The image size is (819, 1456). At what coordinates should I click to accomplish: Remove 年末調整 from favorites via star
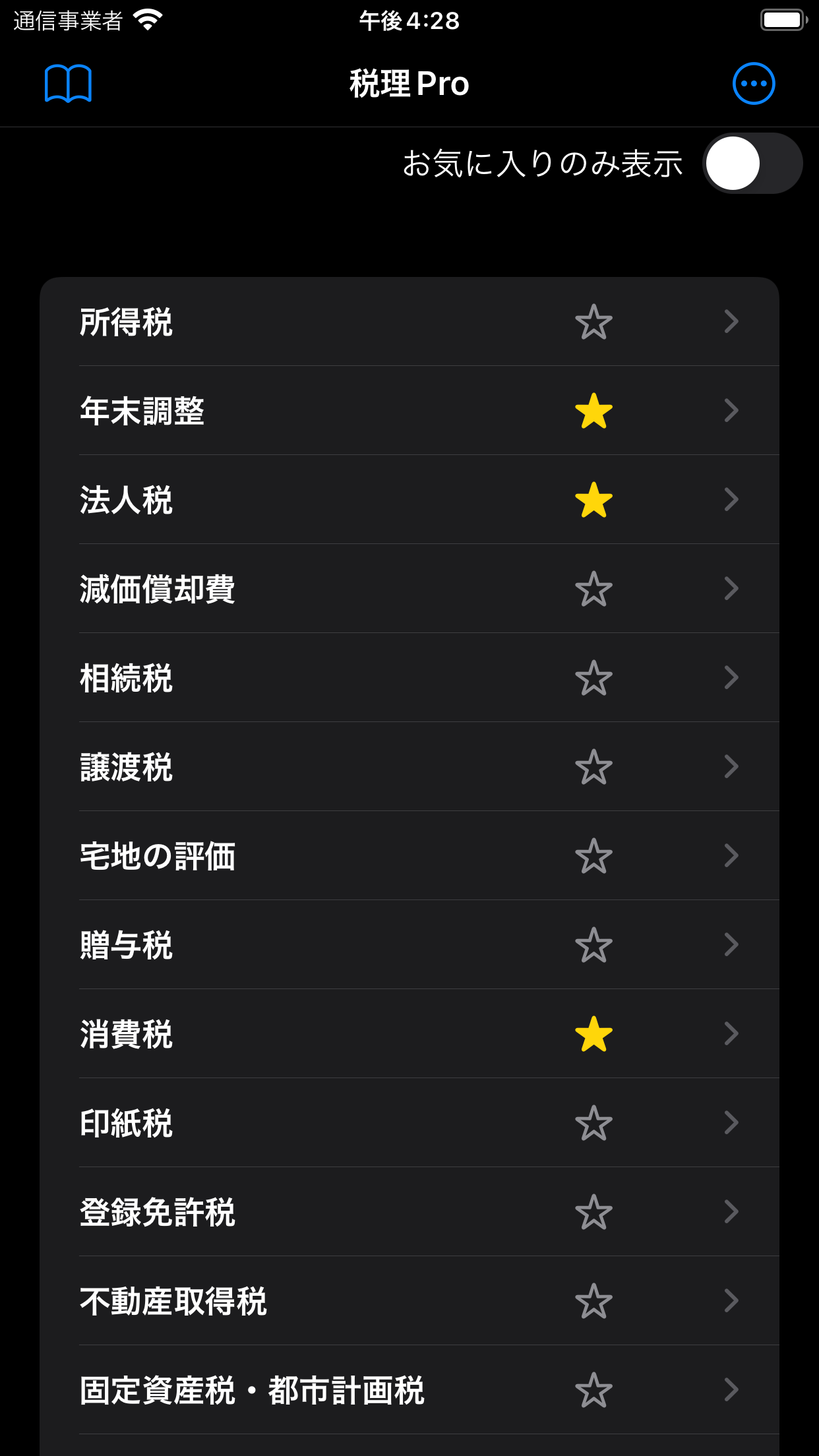[x=593, y=411]
